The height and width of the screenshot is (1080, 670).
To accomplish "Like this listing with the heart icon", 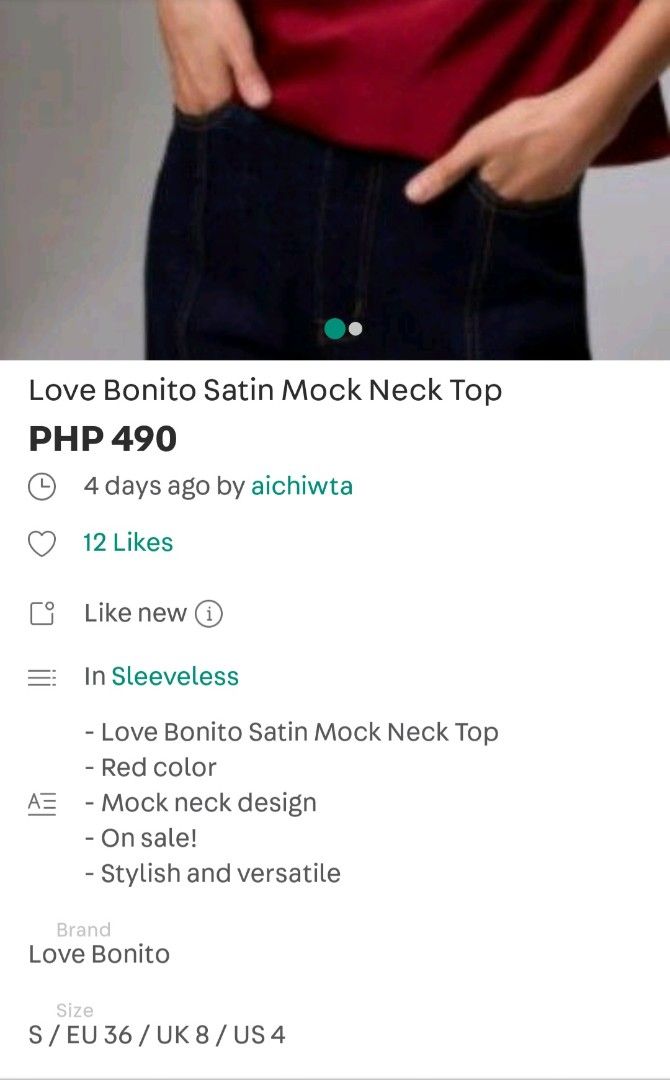I will (41, 544).
